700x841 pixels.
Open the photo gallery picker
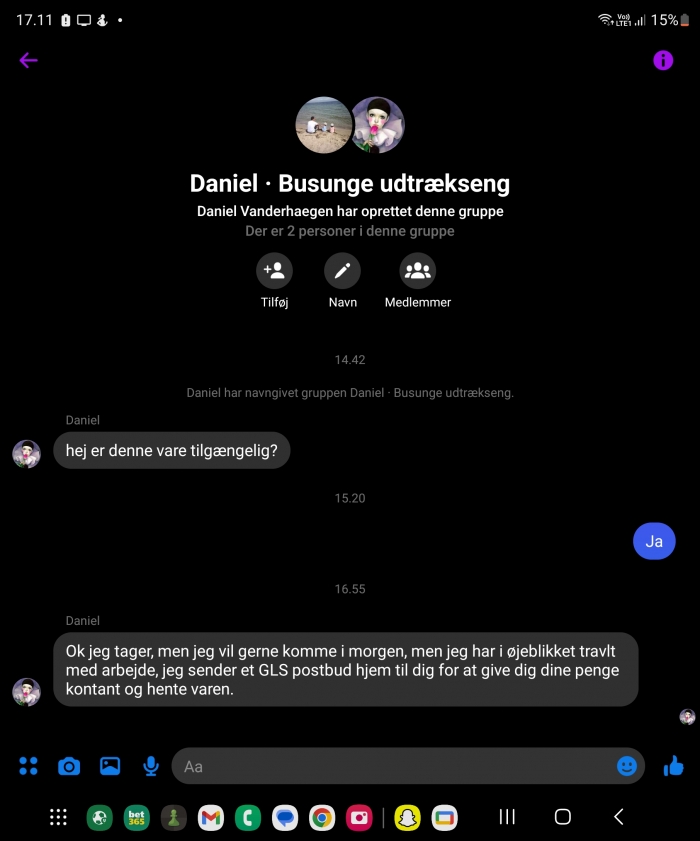click(110, 766)
